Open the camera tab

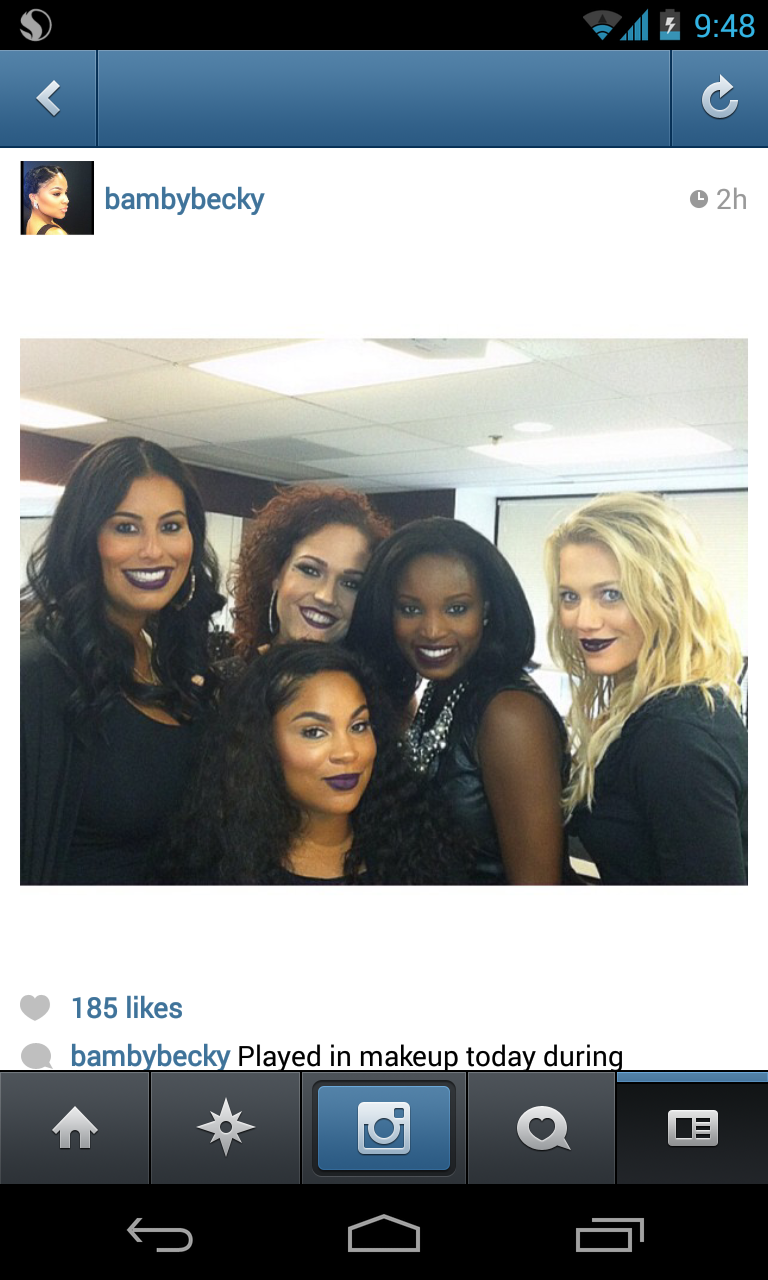click(x=384, y=1129)
